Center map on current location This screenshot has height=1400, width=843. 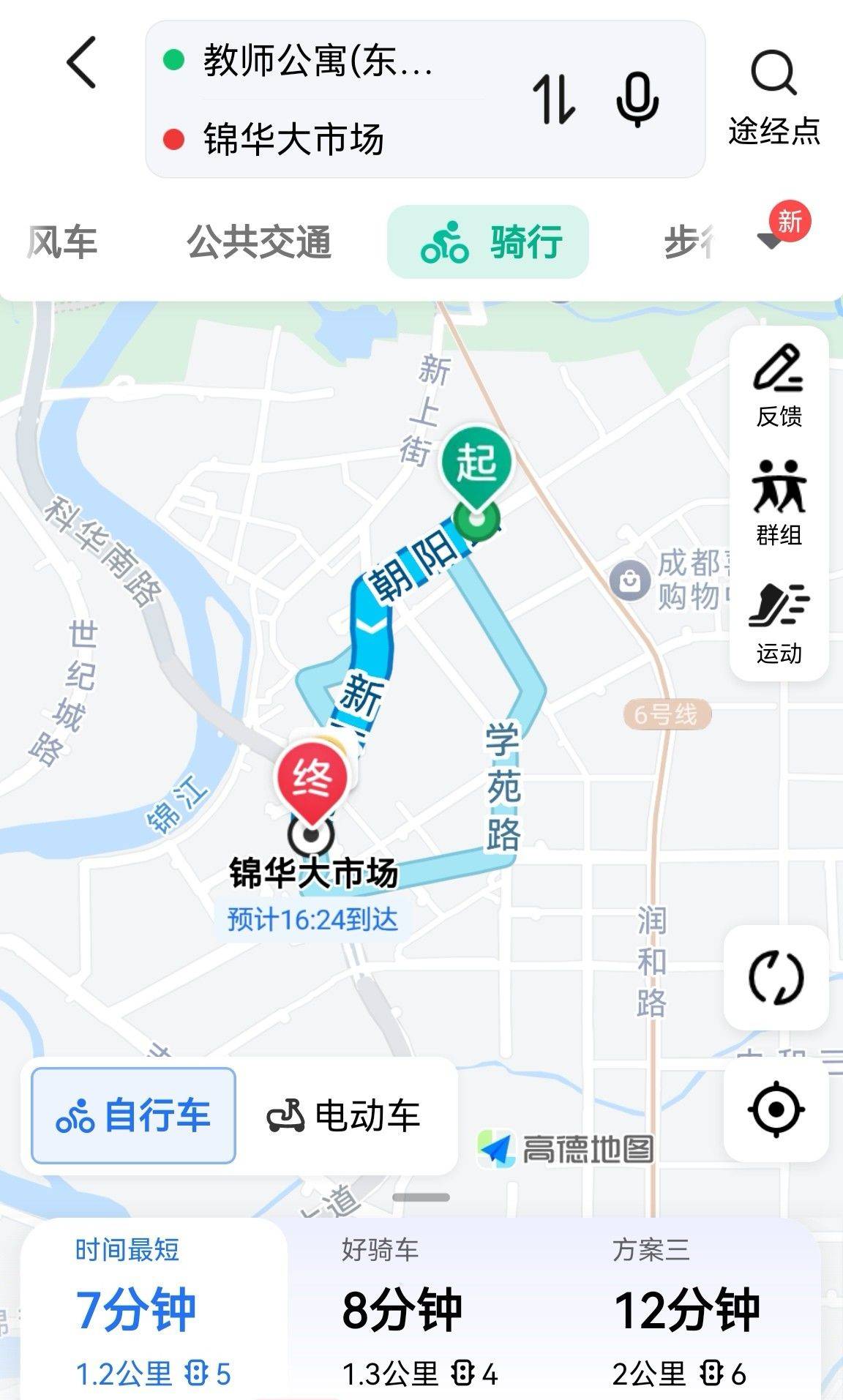[x=776, y=1109]
